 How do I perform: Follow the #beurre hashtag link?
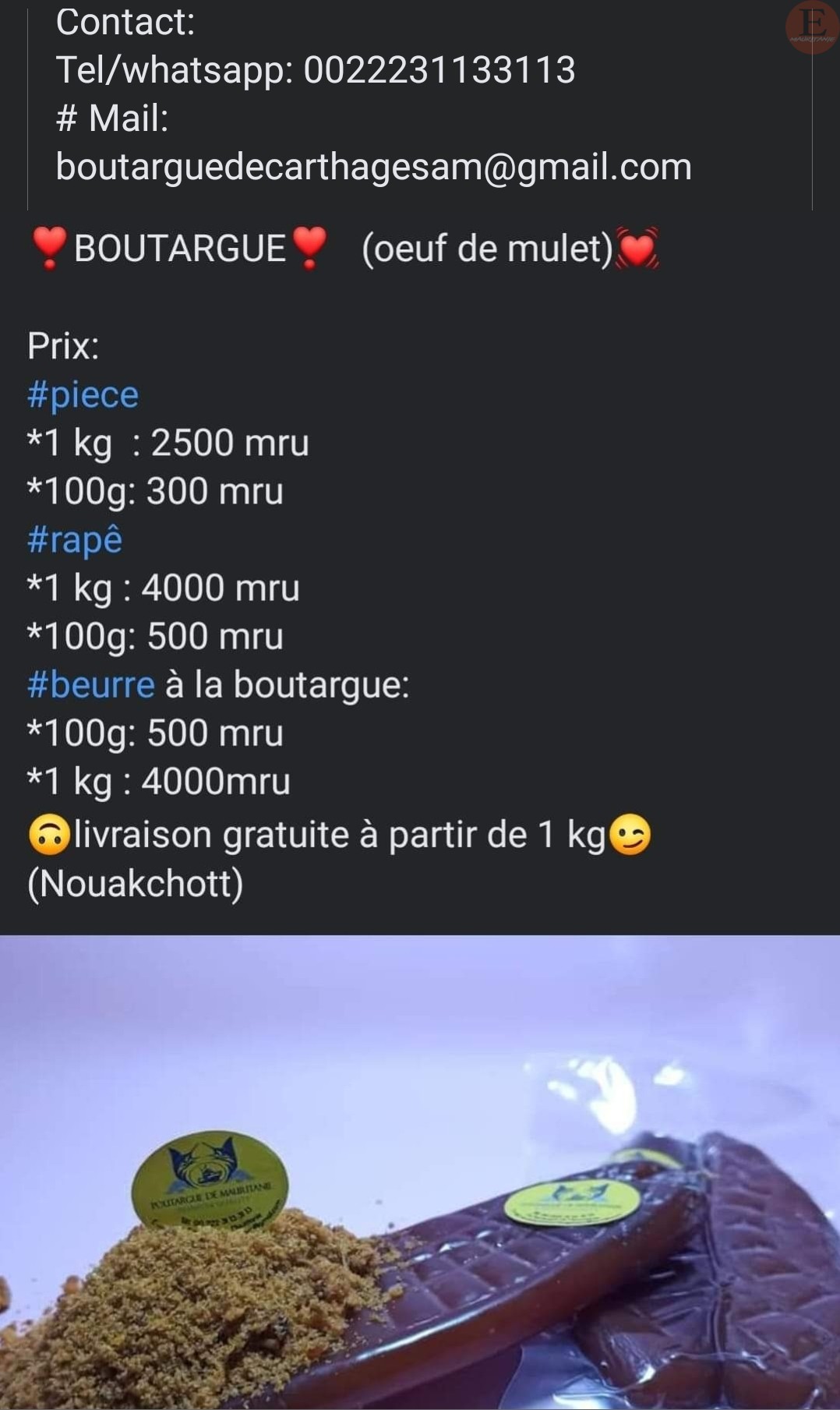[x=91, y=684]
